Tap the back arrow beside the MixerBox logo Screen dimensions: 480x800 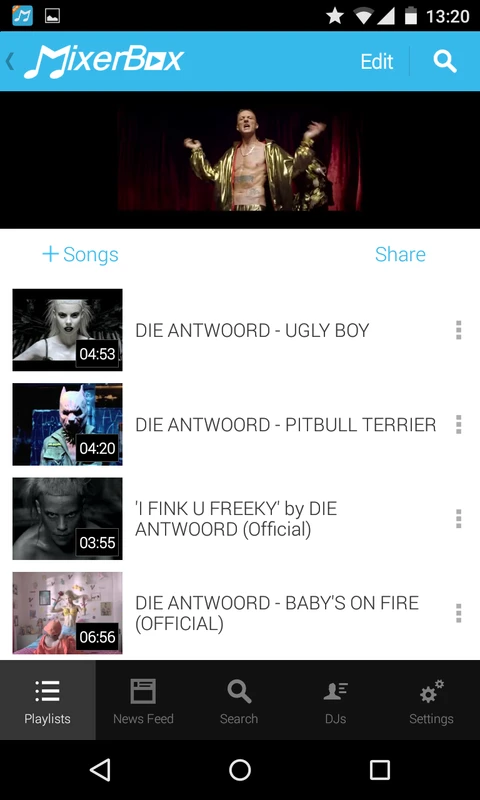(9, 62)
